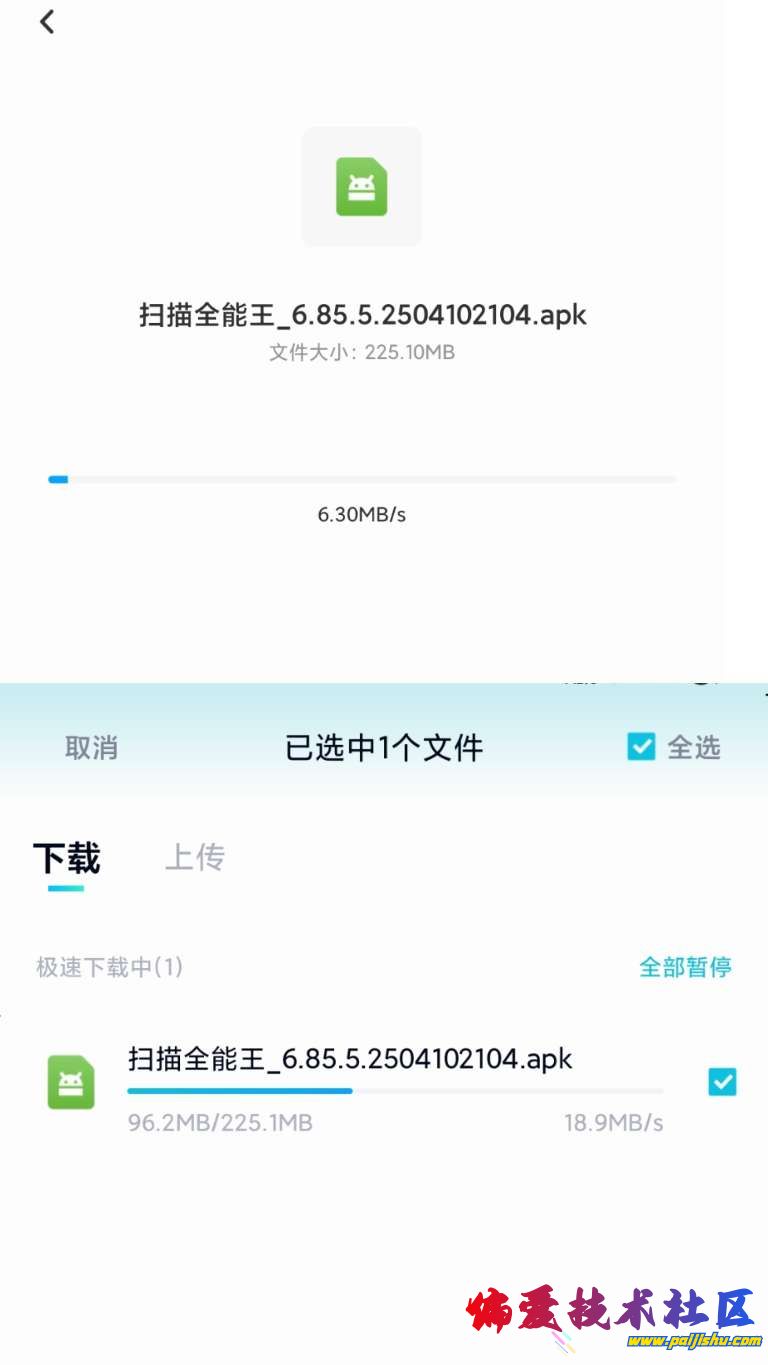Switch to the 上传 tab

195,857
